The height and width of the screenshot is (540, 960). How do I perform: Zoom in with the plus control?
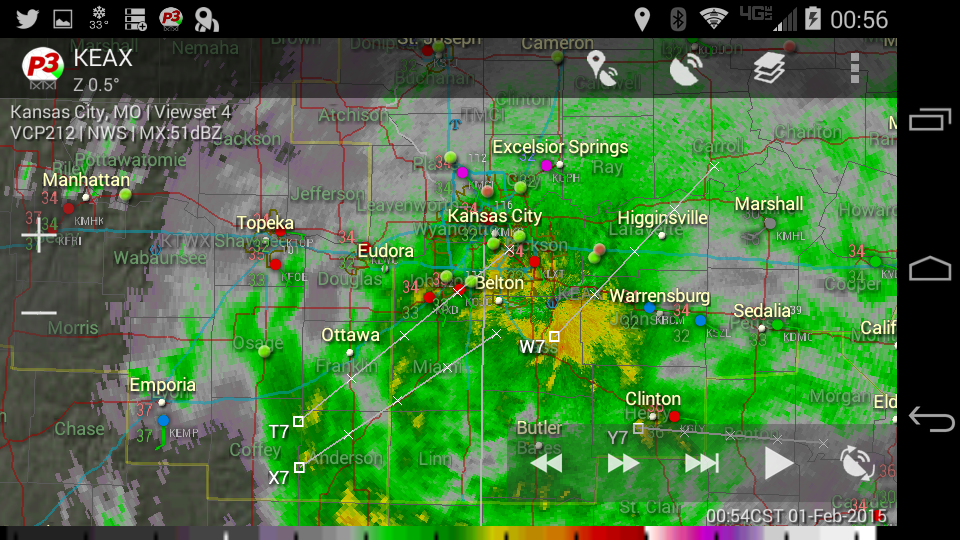click(x=39, y=236)
